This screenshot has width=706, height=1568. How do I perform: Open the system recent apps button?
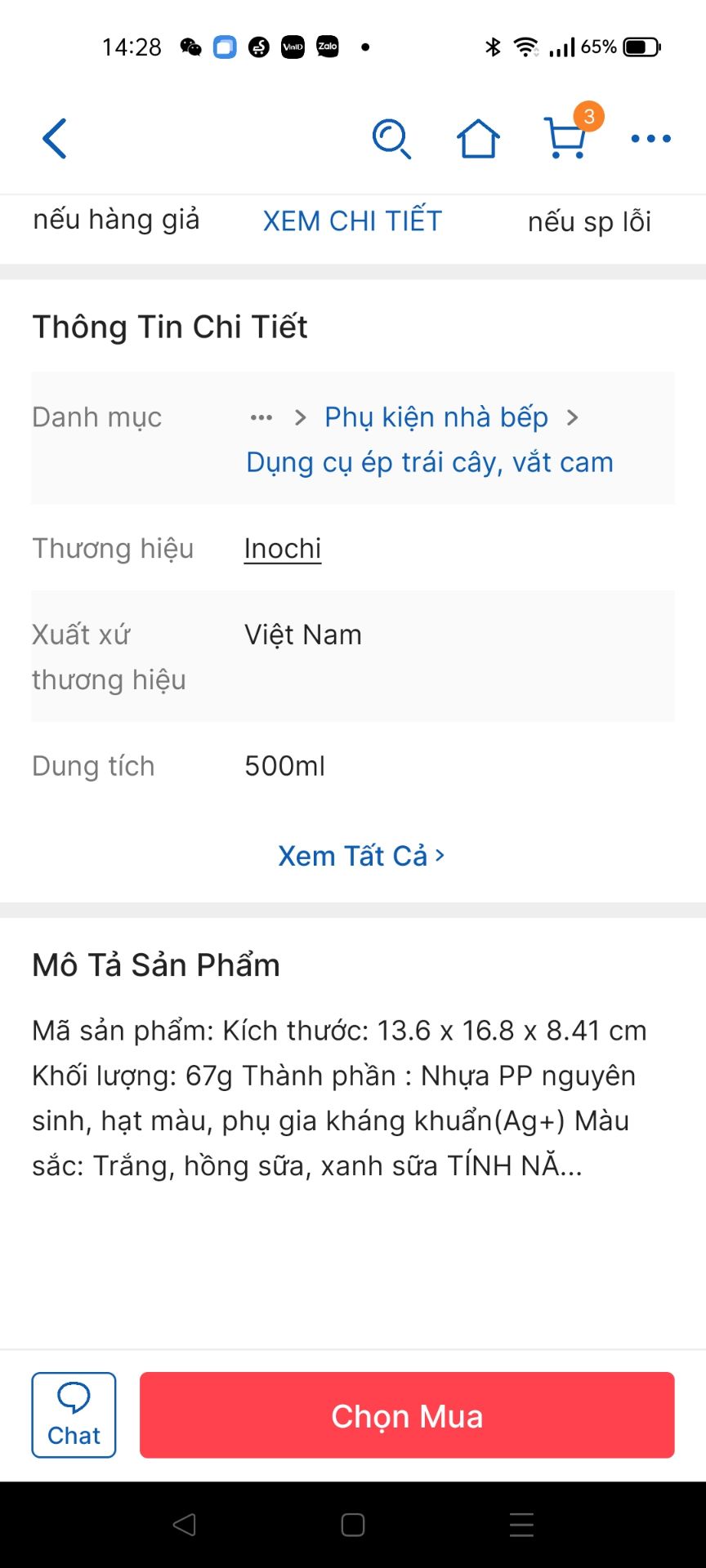click(521, 1524)
